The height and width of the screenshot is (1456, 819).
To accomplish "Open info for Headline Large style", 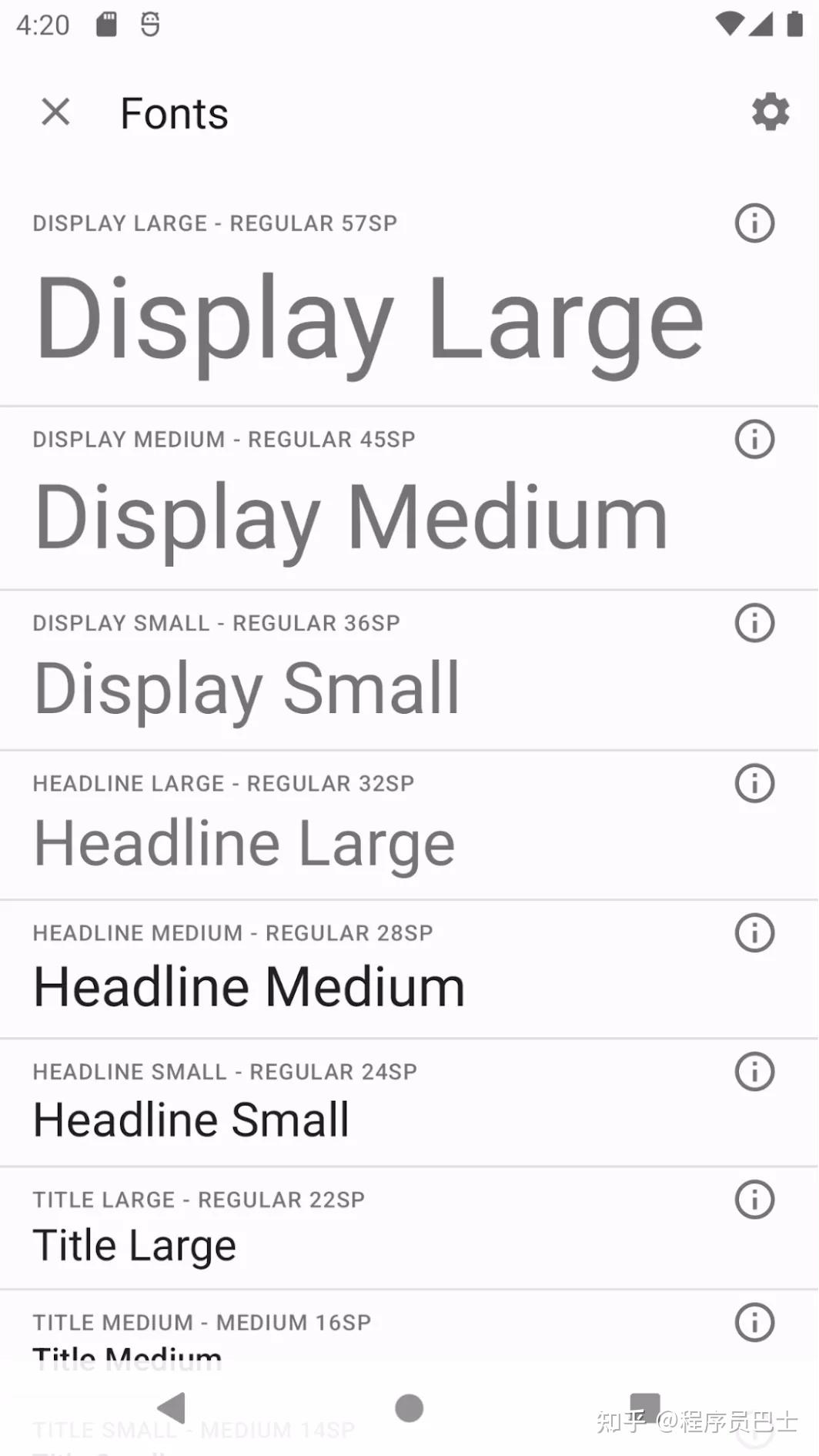I will (x=755, y=784).
